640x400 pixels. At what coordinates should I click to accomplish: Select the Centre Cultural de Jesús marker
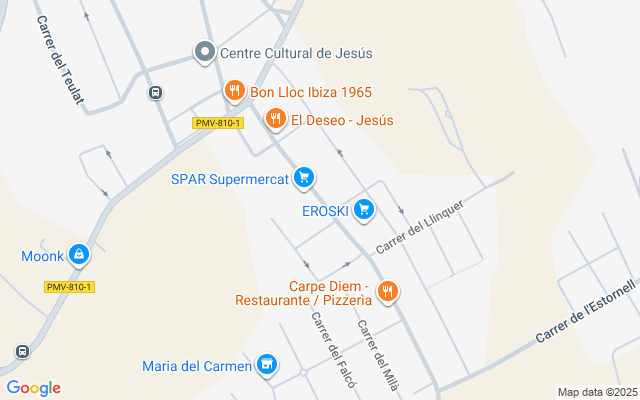(x=205, y=52)
